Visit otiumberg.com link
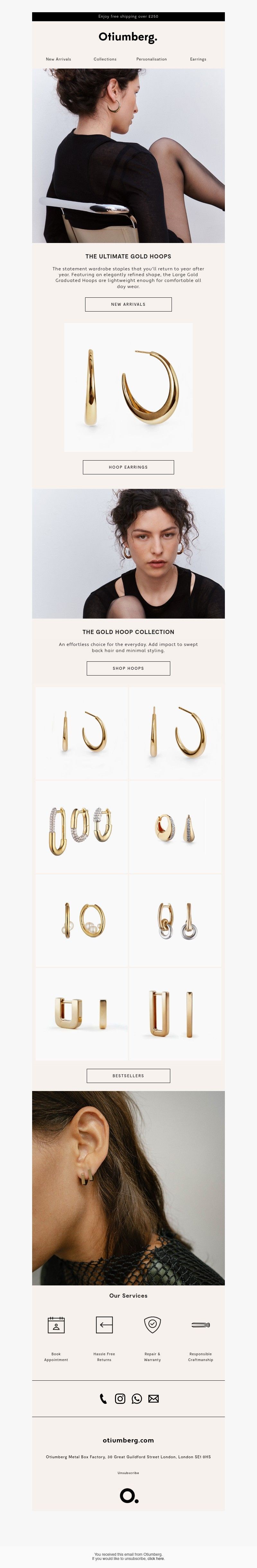 [128, 1440]
